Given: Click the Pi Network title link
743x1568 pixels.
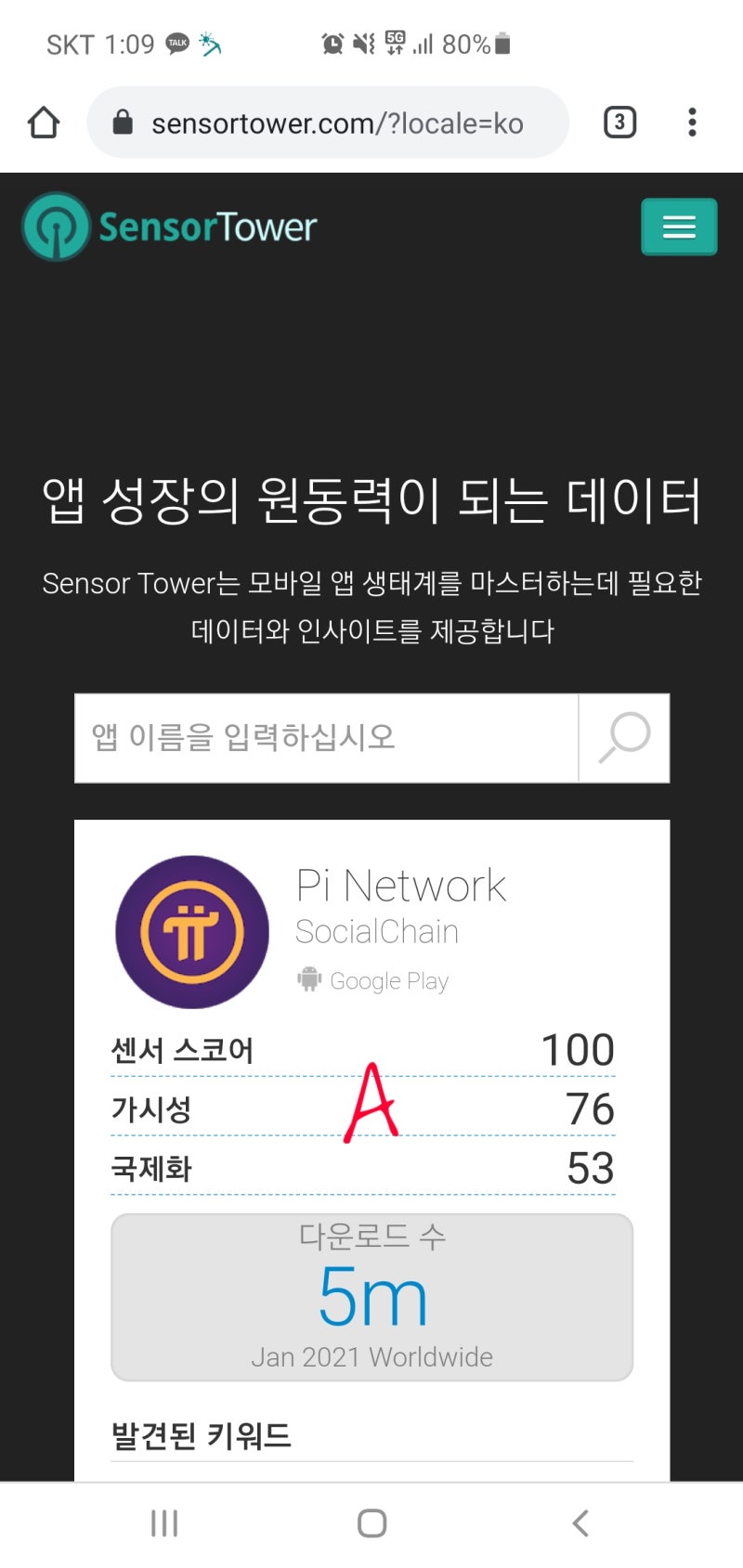Looking at the screenshot, I should pos(400,885).
